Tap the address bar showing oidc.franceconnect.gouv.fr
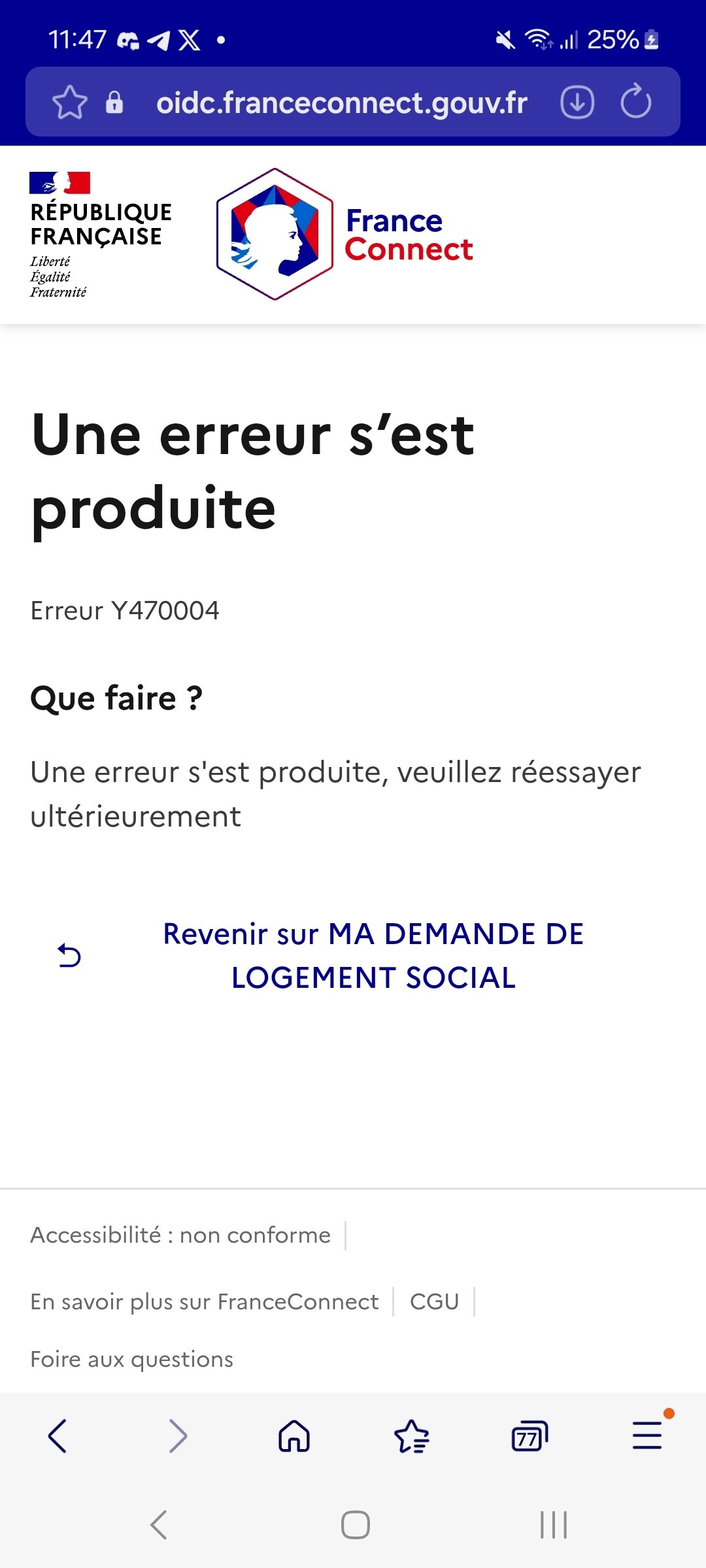This screenshot has height=1568, width=706. (x=341, y=103)
